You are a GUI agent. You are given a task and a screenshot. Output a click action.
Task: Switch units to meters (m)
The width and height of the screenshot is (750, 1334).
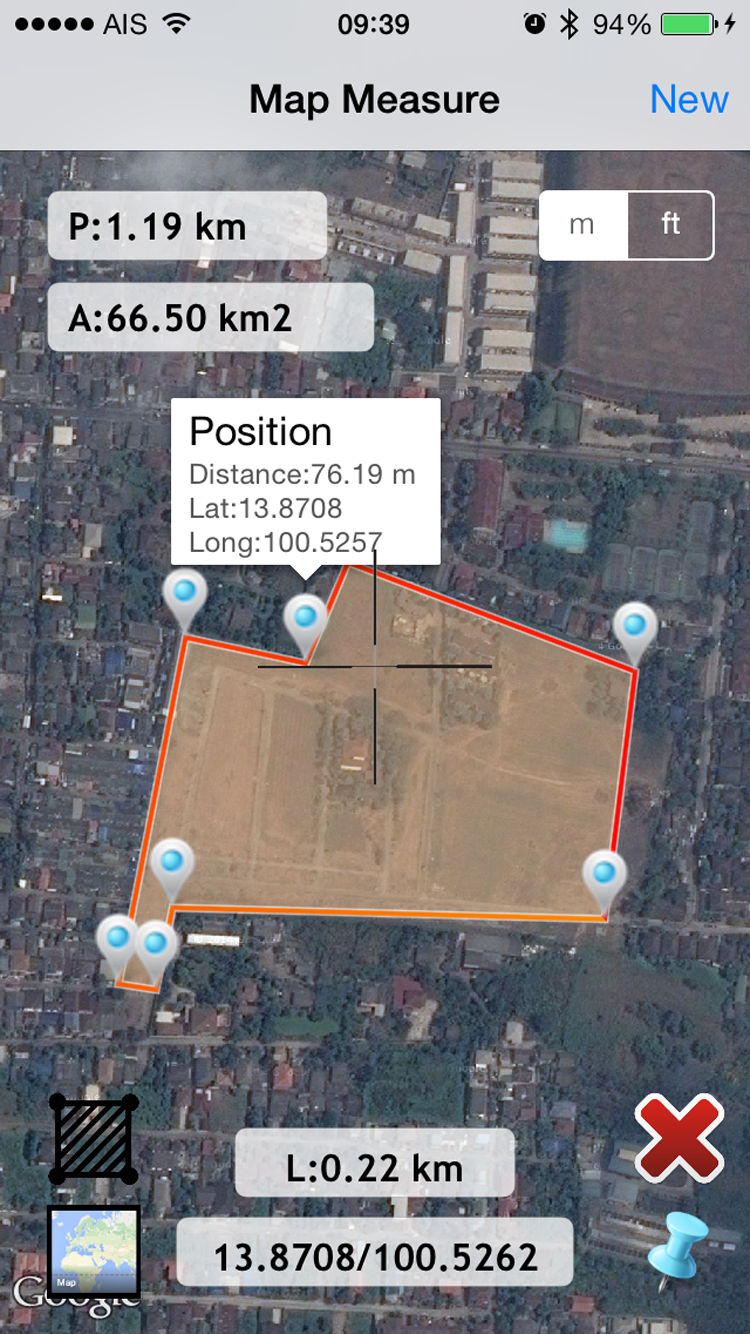pos(583,225)
